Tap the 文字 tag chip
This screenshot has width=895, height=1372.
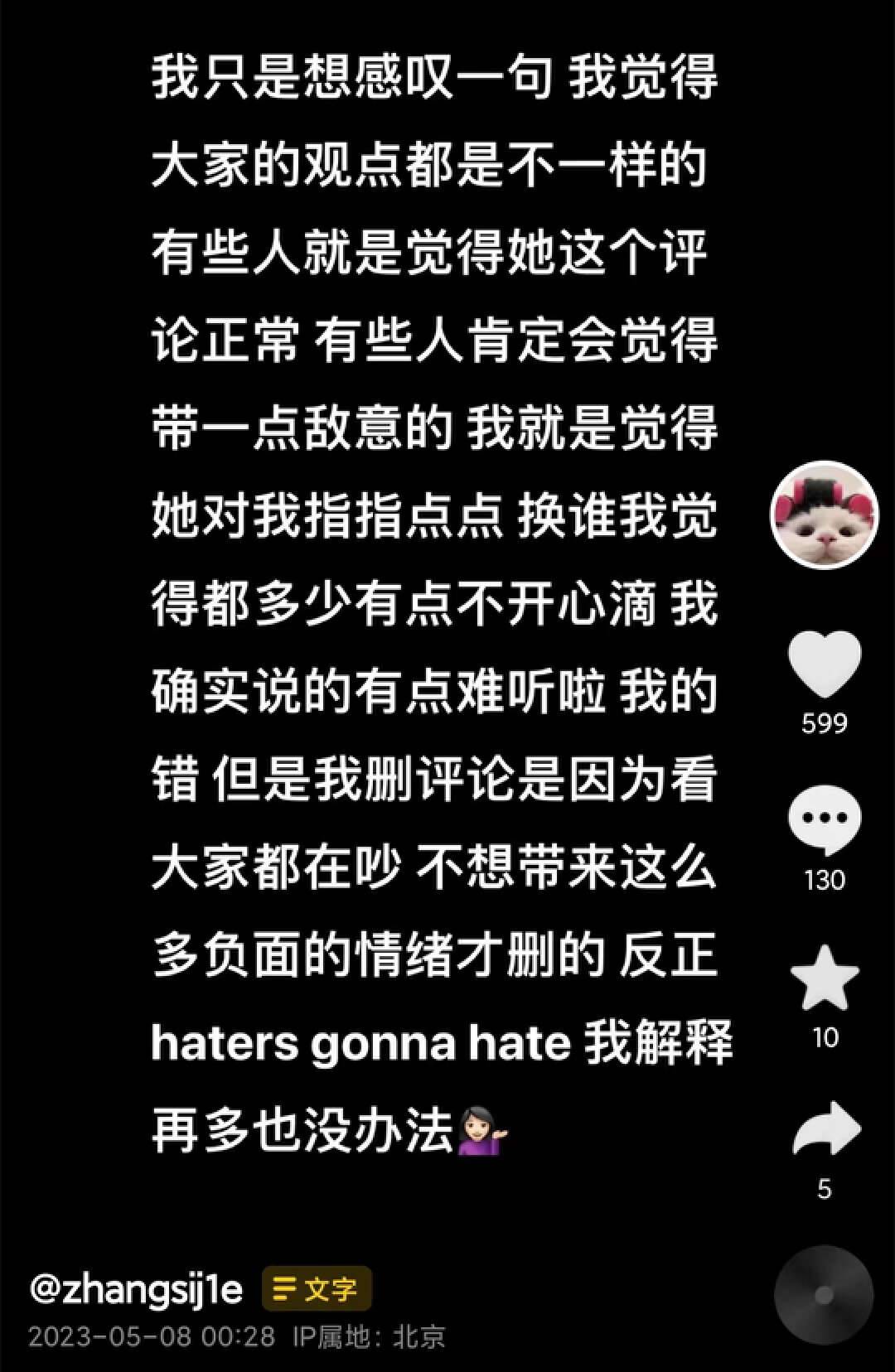tap(317, 1289)
